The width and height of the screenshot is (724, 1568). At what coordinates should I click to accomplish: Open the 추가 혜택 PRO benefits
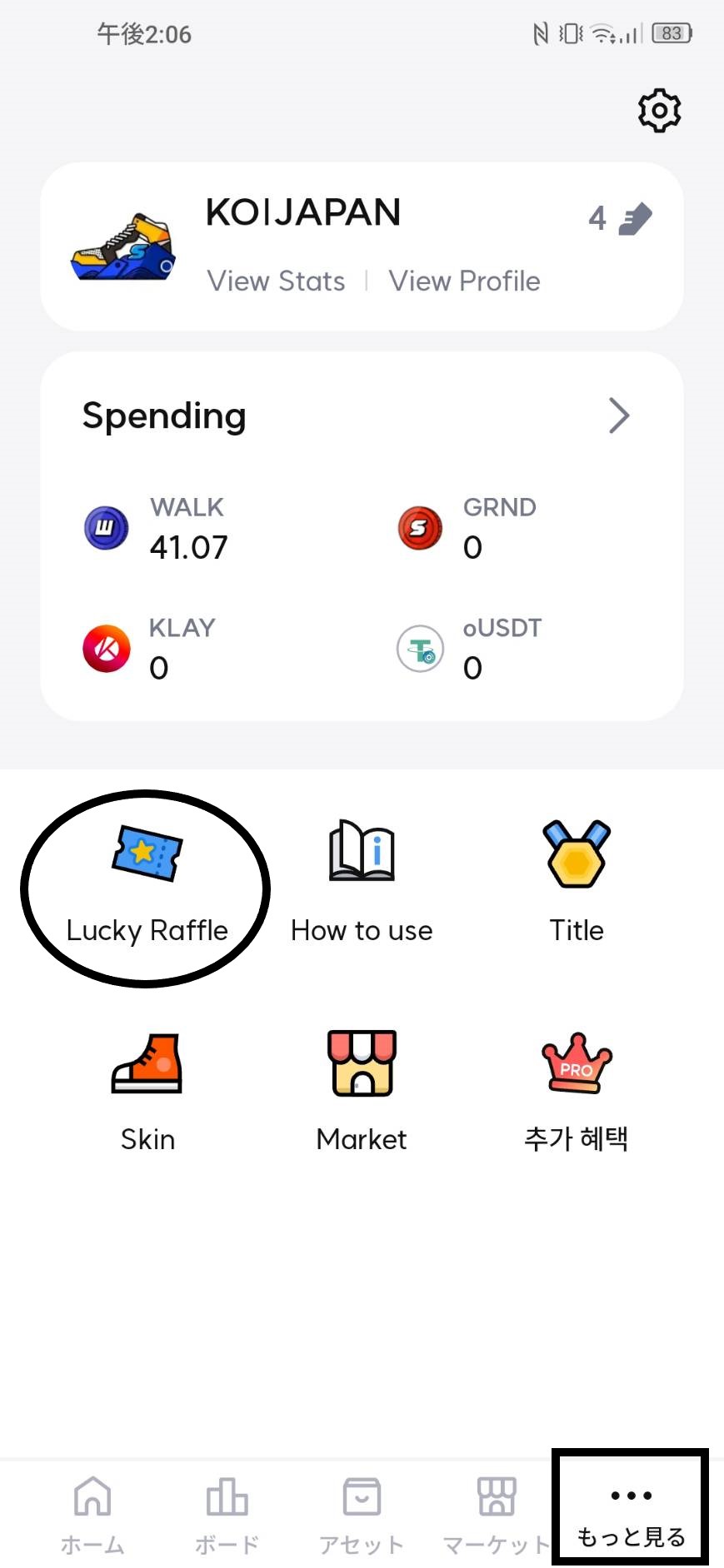tap(577, 1093)
